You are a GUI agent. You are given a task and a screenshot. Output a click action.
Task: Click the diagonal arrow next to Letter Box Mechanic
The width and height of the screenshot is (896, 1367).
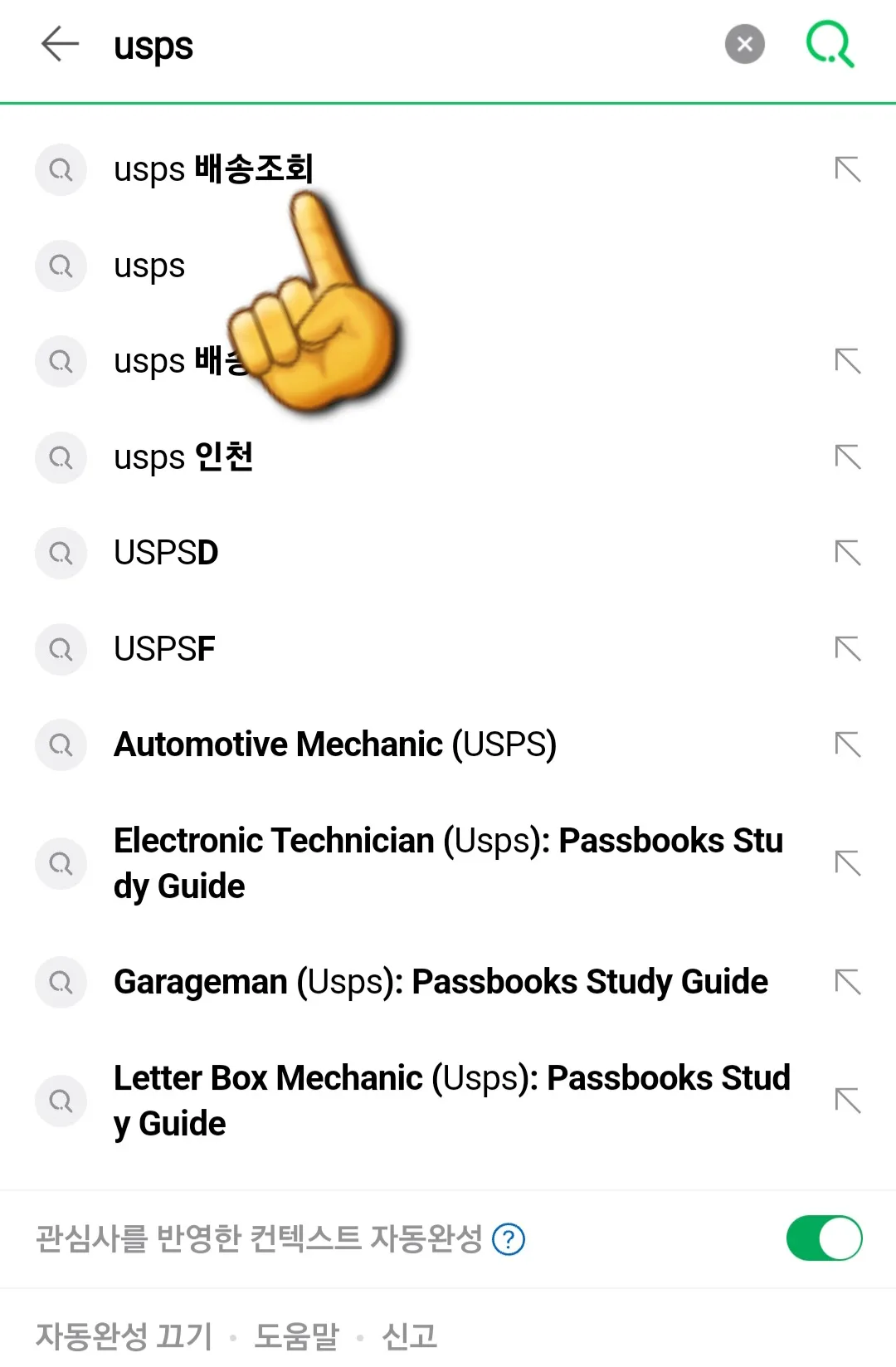pos(848,1101)
